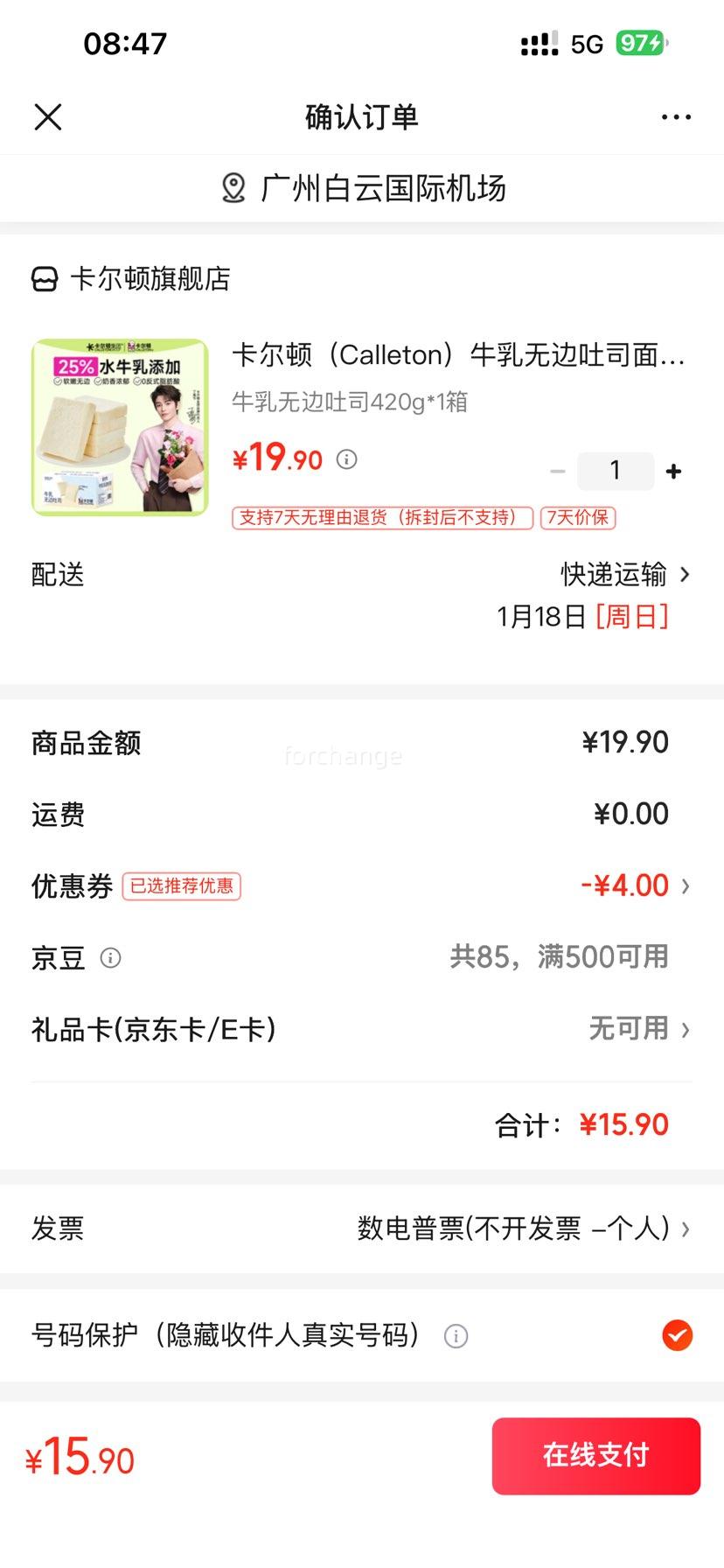Tap the plus to increase quantity

point(673,471)
